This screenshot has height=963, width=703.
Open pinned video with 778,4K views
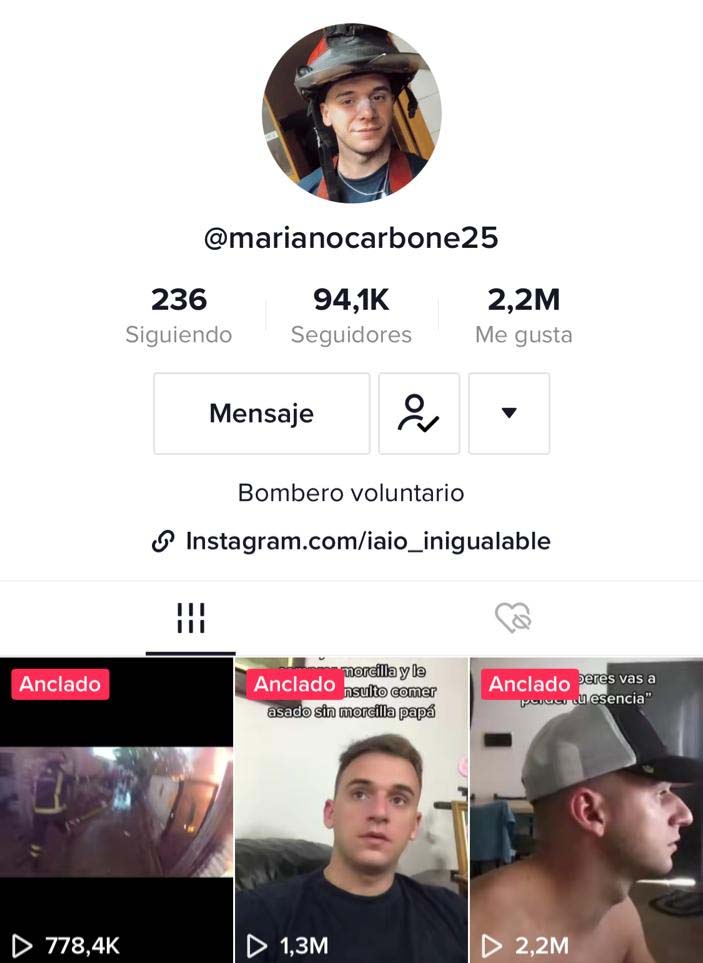116,810
